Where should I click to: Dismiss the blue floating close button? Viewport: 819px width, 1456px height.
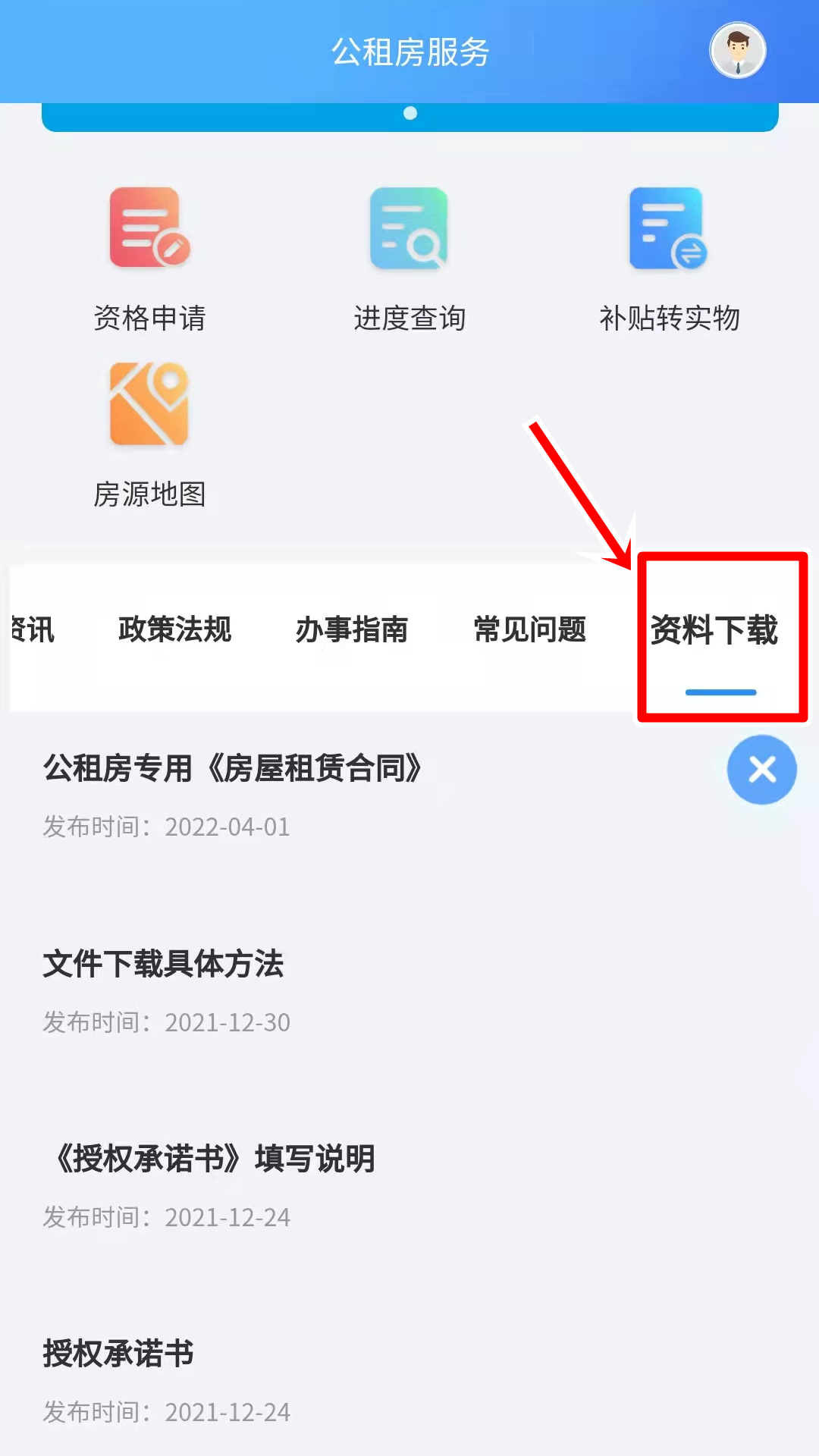click(x=761, y=770)
